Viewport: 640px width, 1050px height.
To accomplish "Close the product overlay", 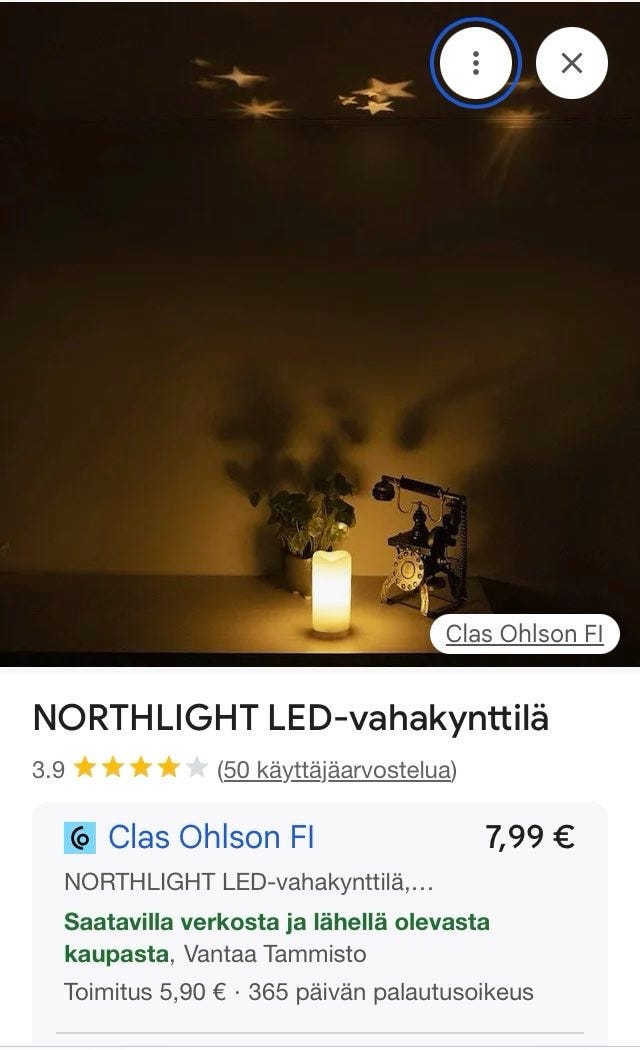I will [571, 63].
